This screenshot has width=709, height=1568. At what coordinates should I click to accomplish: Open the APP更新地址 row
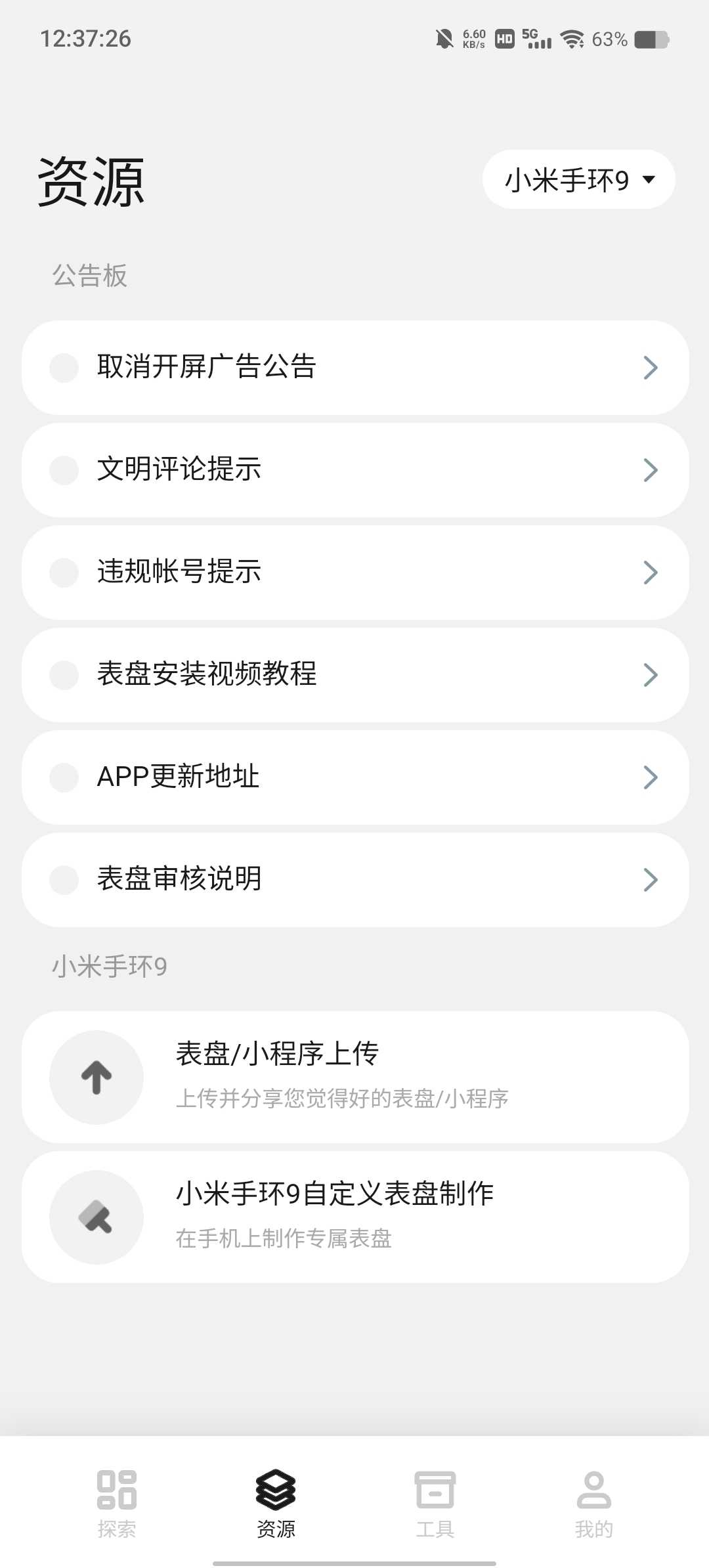[354, 777]
